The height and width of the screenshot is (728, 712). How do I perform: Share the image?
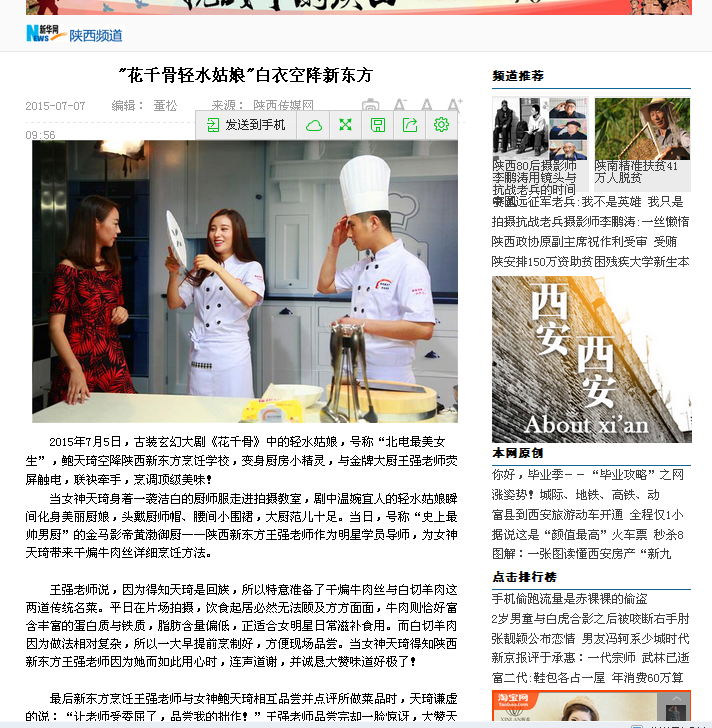(x=410, y=125)
